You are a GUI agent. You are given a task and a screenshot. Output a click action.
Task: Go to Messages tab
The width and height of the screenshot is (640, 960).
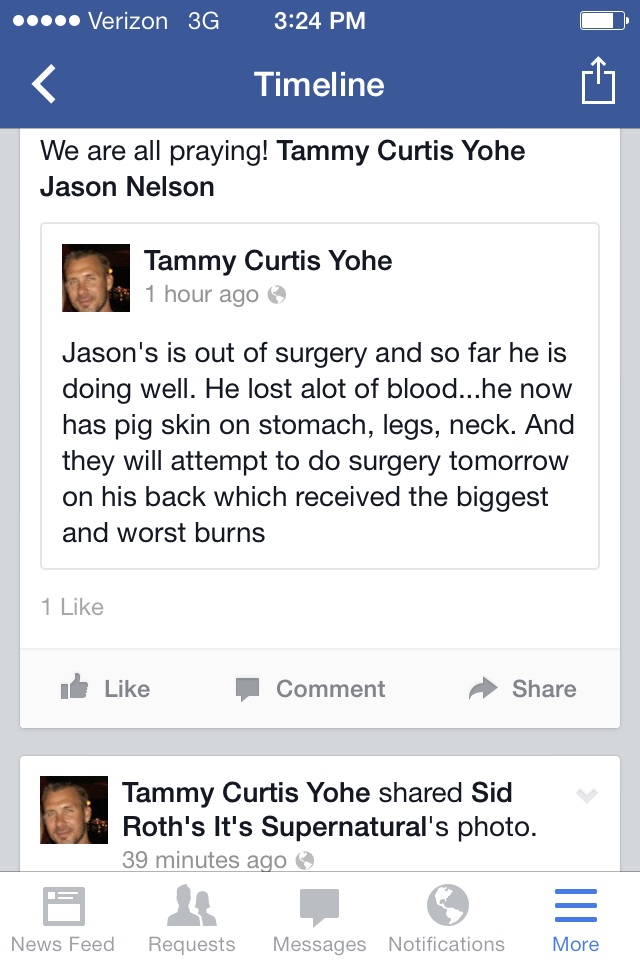[x=319, y=920]
